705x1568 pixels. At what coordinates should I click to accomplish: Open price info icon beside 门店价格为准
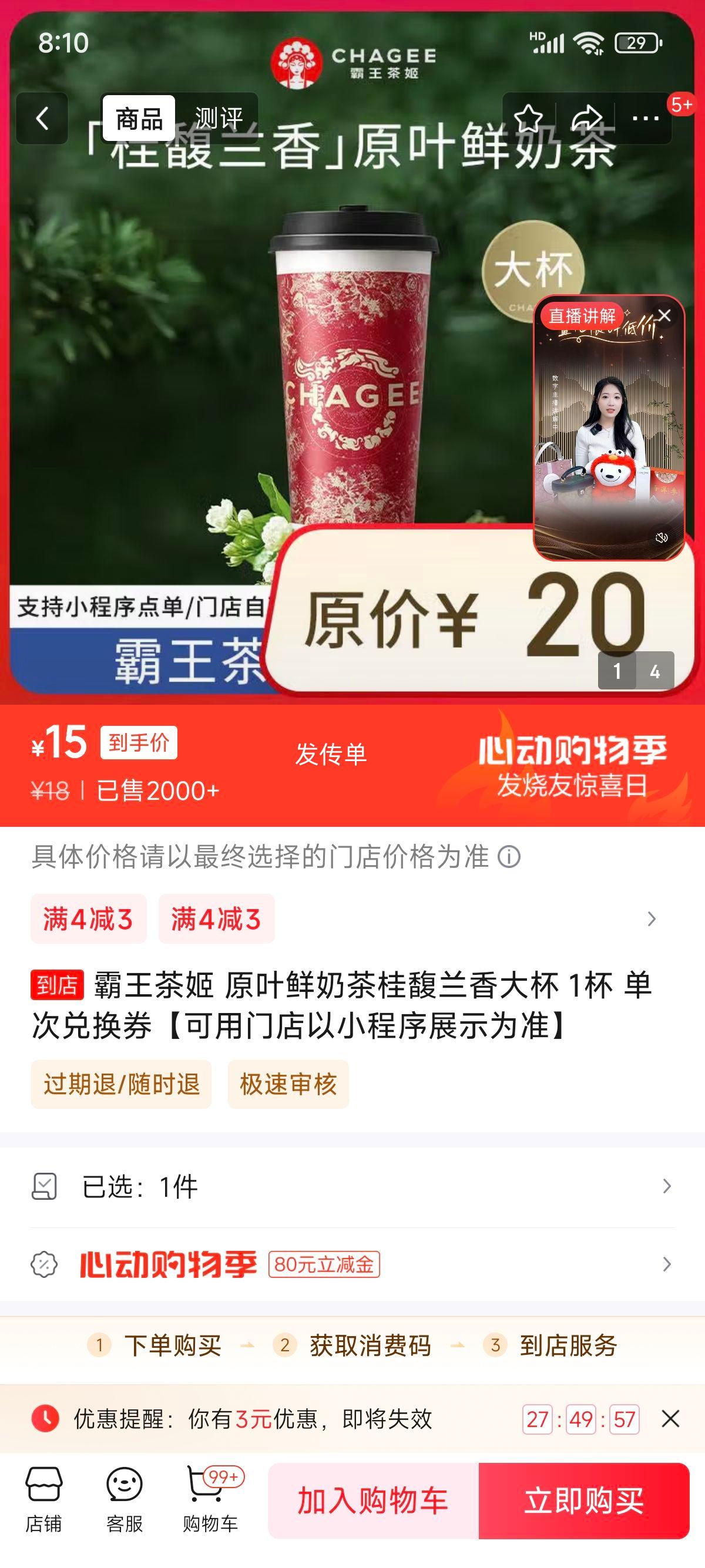(x=509, y=857)
